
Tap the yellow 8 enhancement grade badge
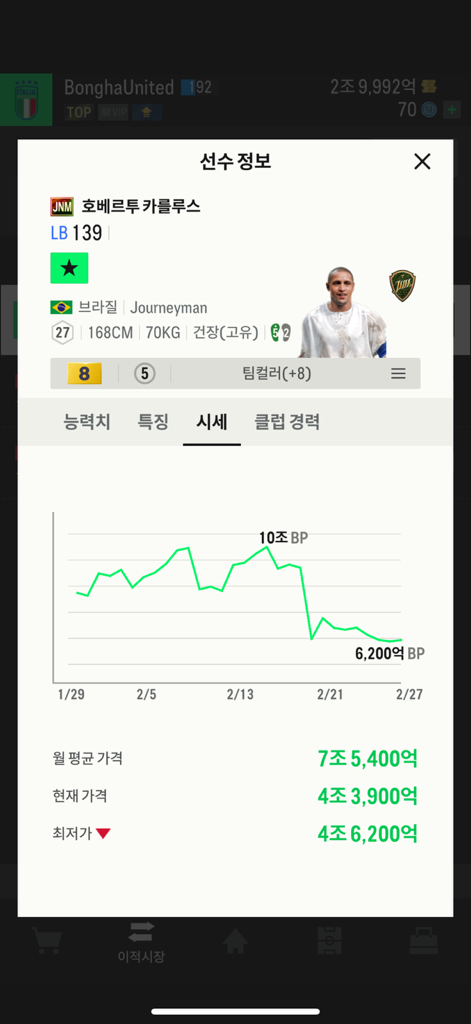84,374
